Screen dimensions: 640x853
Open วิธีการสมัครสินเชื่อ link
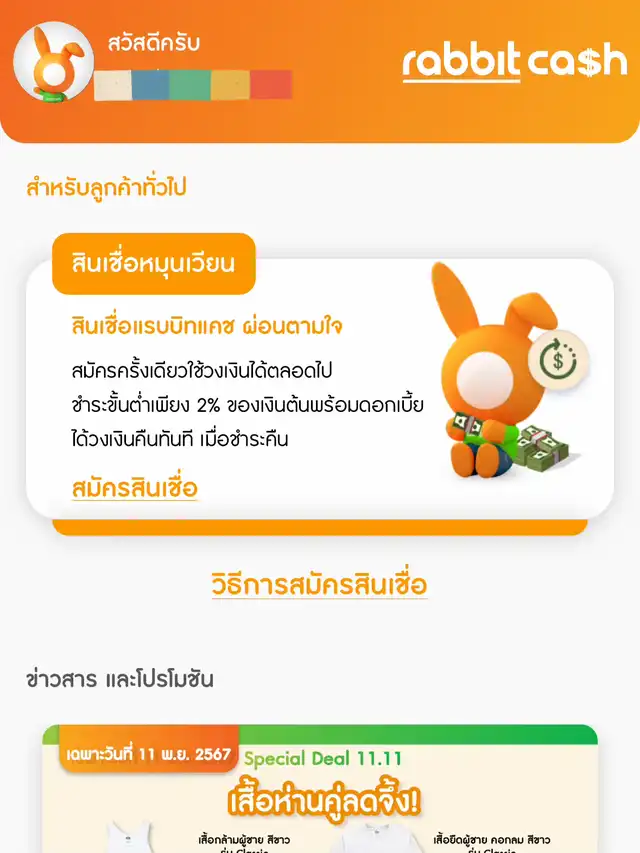[319, 584]
